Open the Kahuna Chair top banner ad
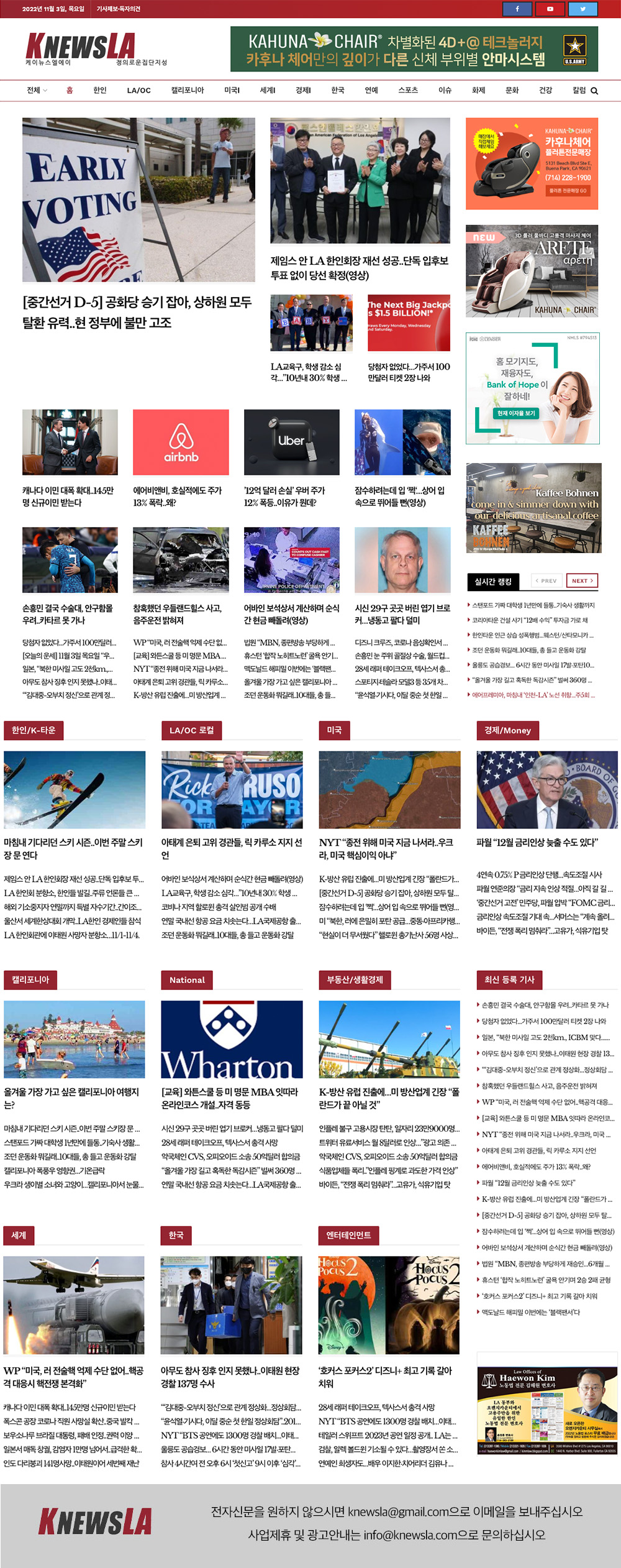 414,49
